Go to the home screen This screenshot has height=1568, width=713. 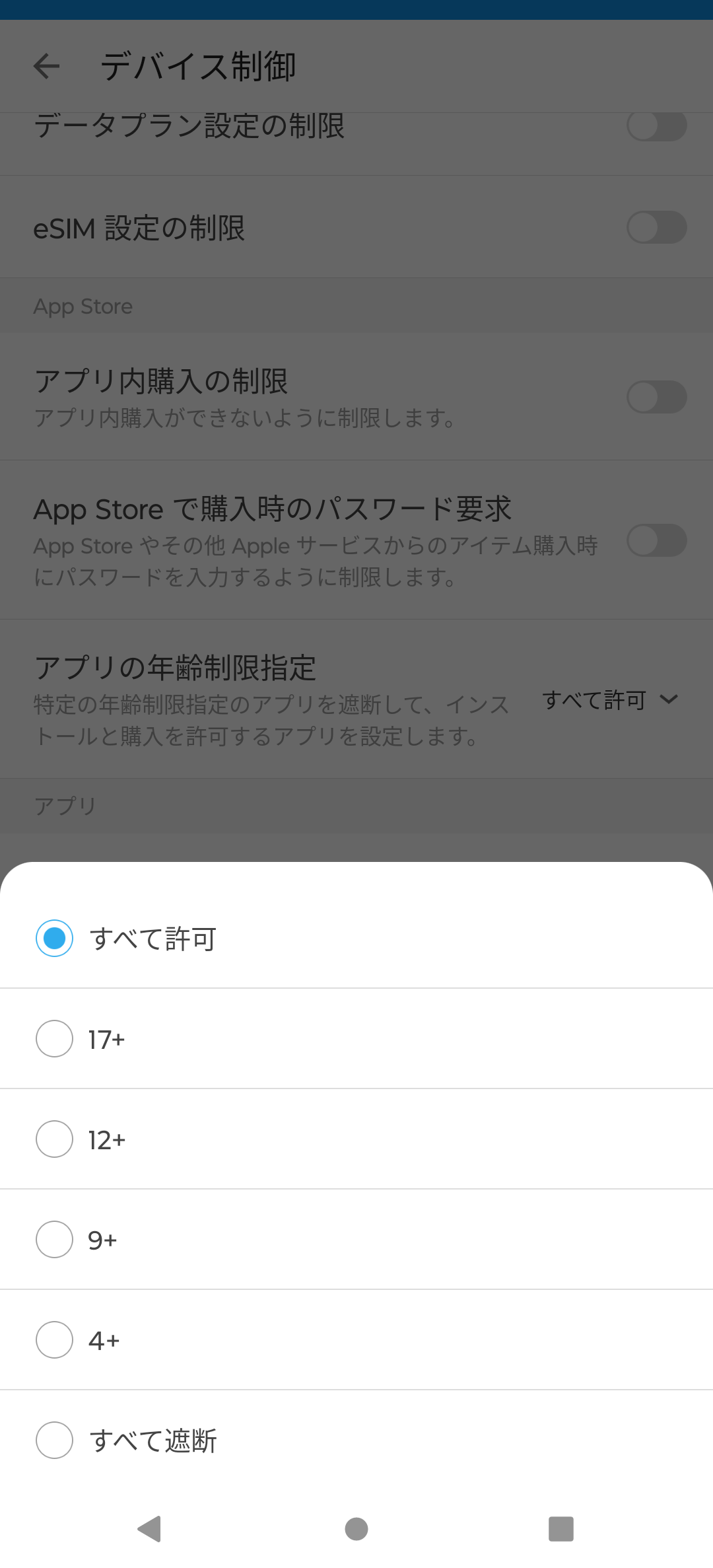356,1528
